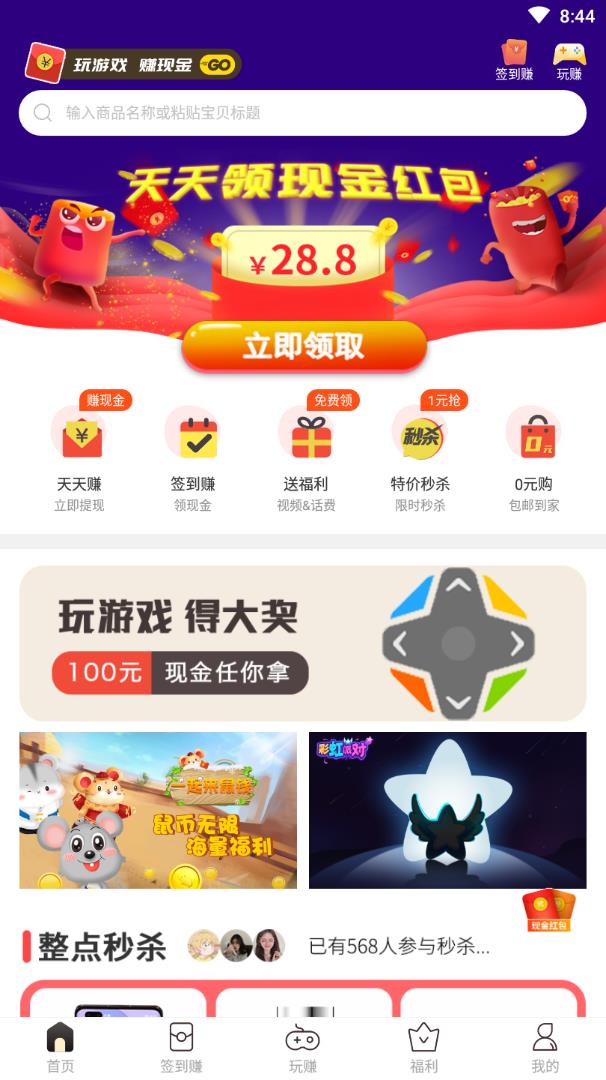Switch to the 我的 tab

(545, 1048)
